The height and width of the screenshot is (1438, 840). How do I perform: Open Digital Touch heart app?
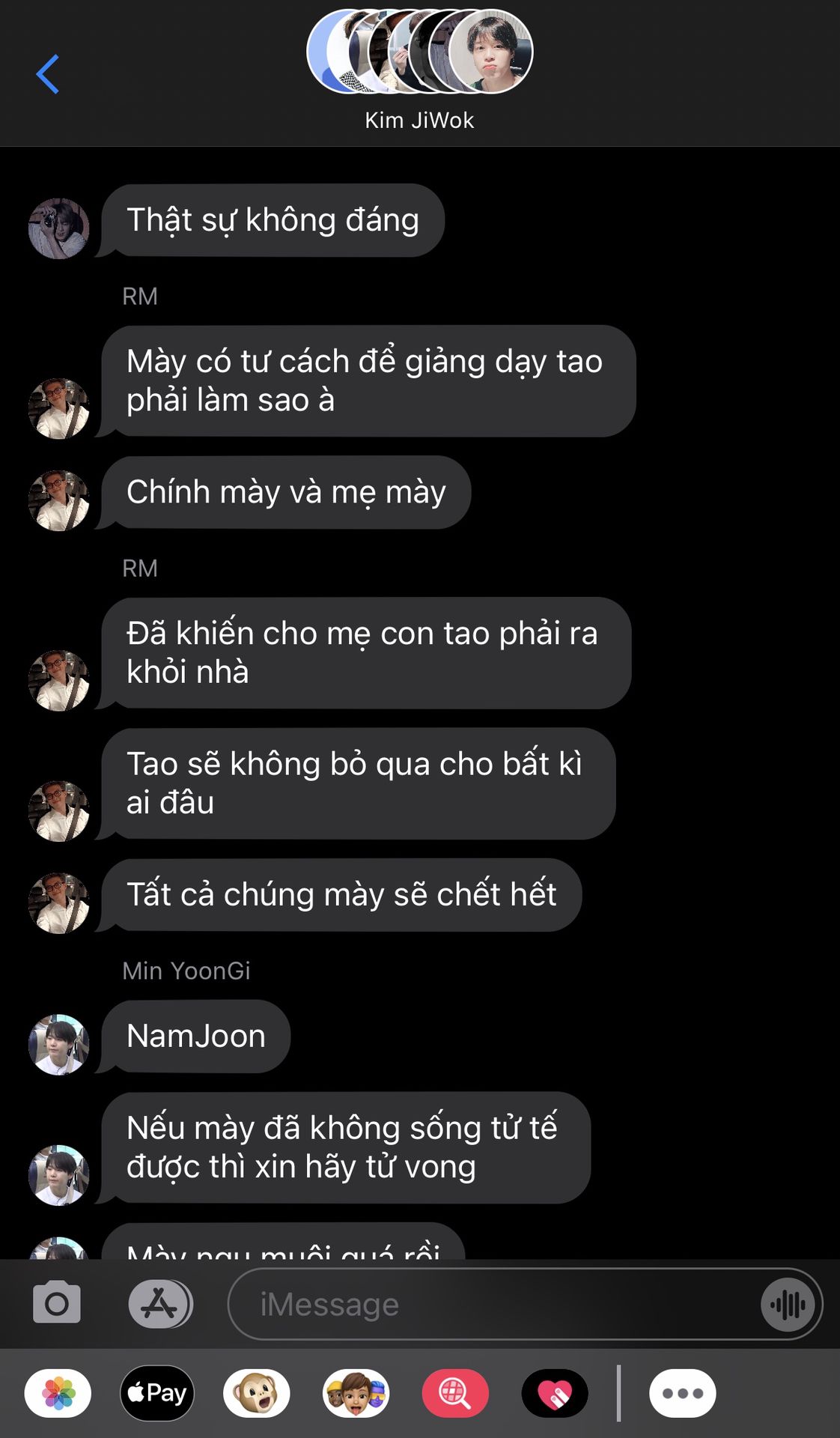click(555, 1393)
